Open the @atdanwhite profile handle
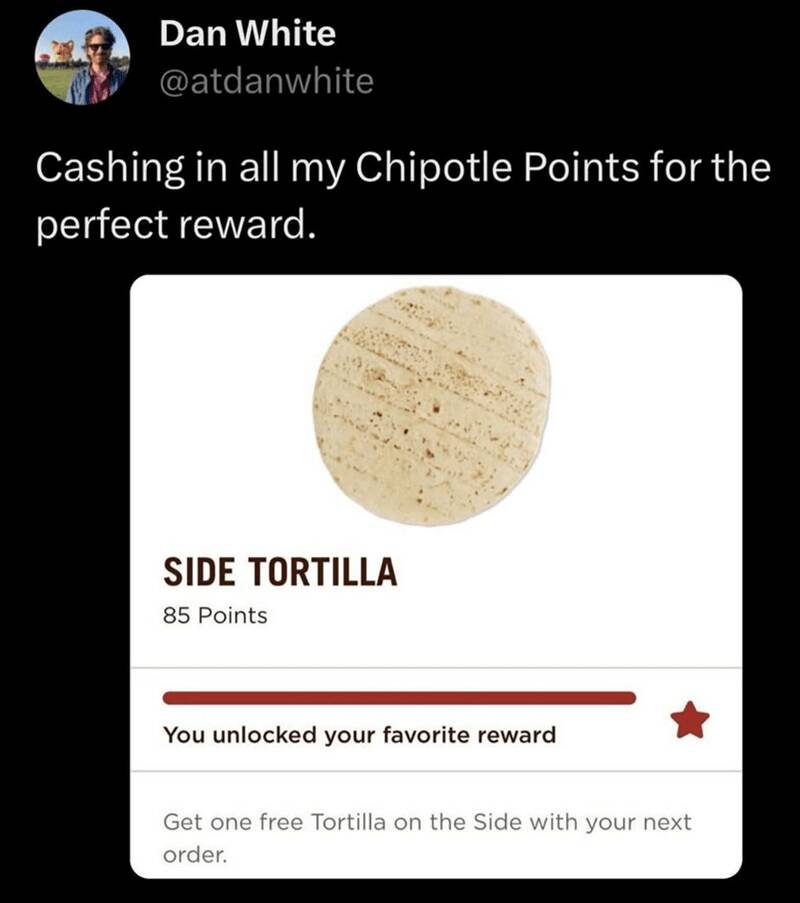800x903 pixels. pyautogui.click(x=266, y=82)
